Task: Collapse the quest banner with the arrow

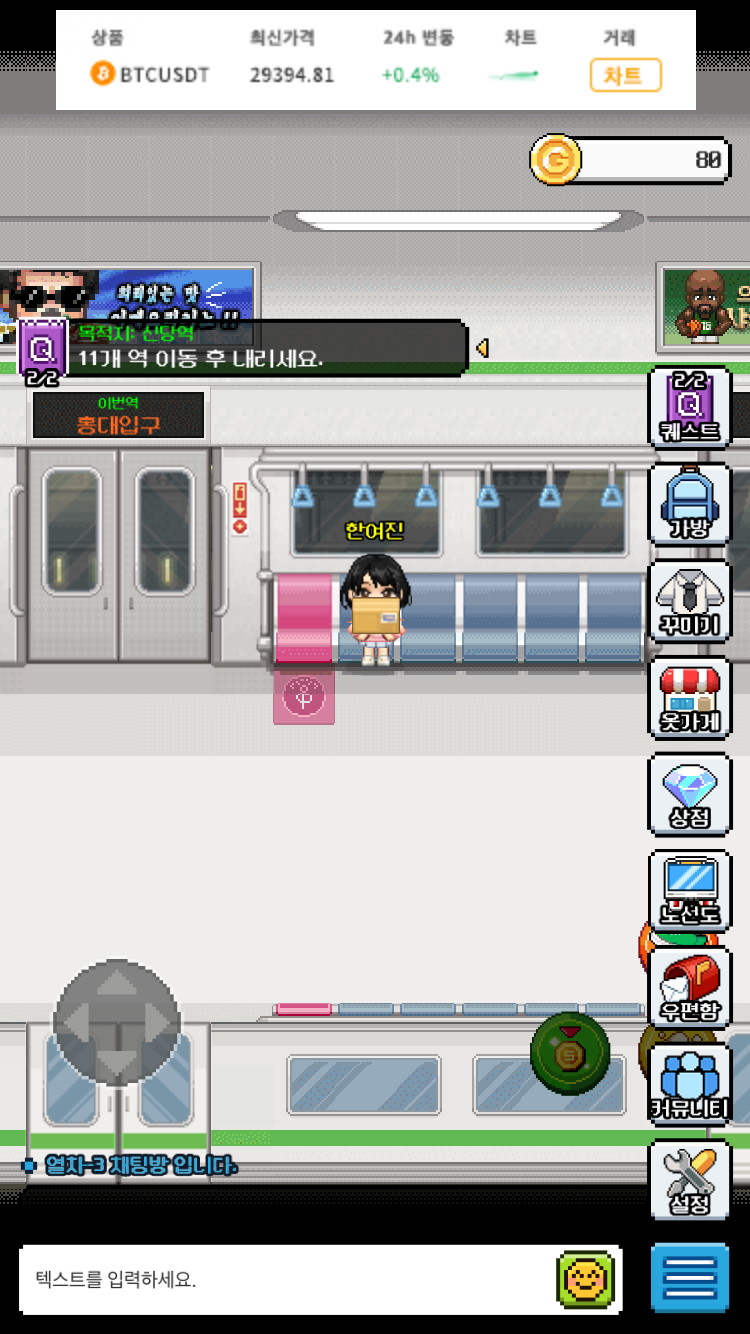Action: click(x=482, y=348)
